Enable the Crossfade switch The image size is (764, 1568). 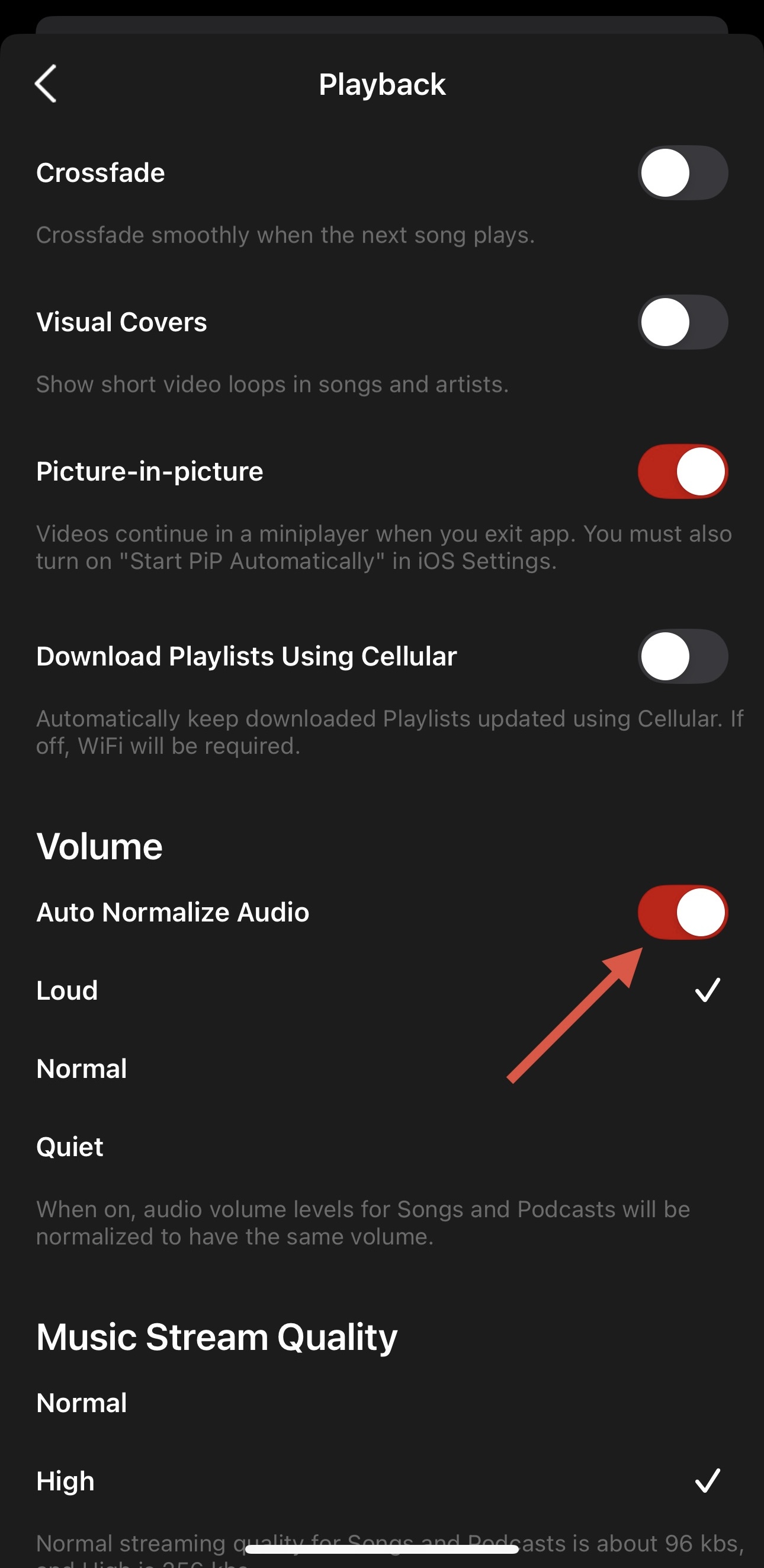pos(682,173)
